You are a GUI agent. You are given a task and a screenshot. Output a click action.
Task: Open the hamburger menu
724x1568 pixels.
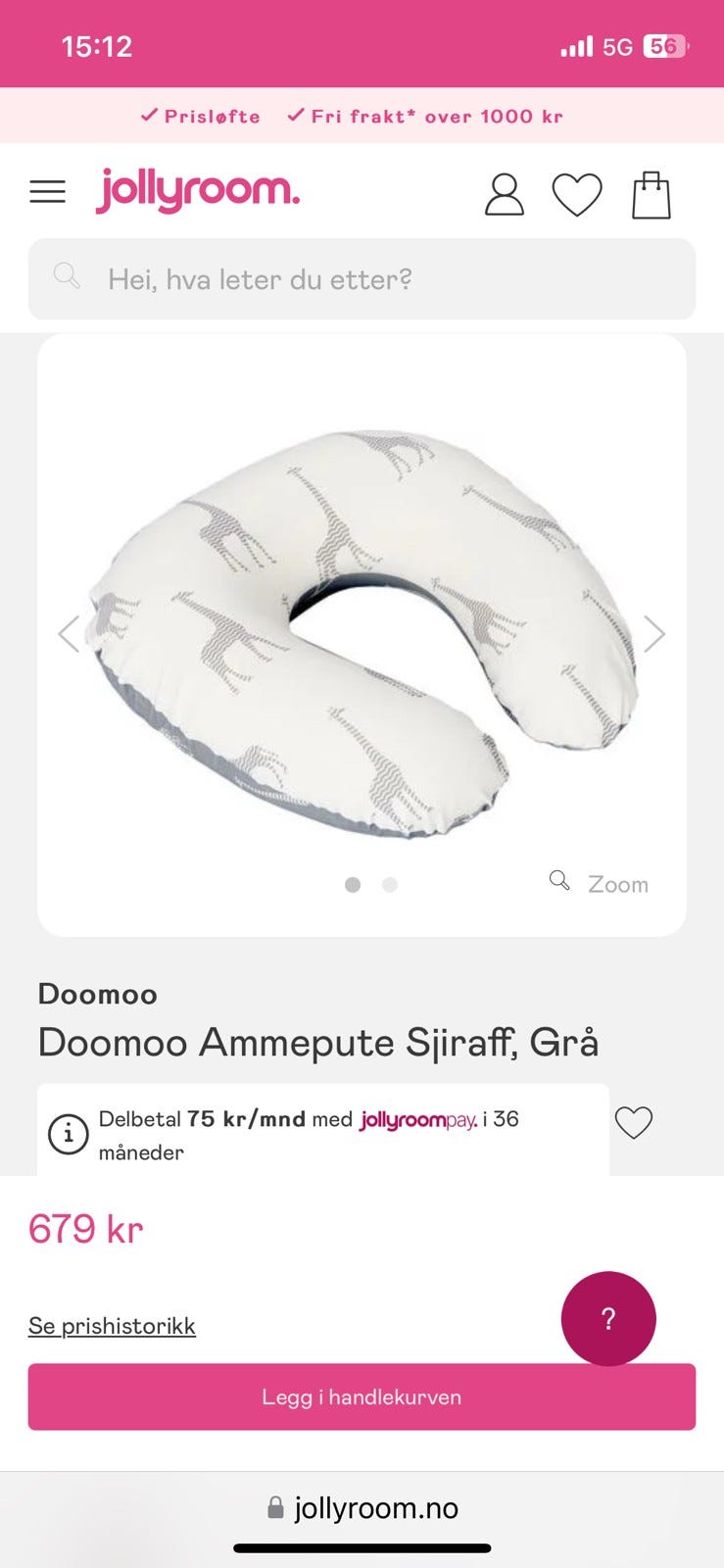coord(47,191)
